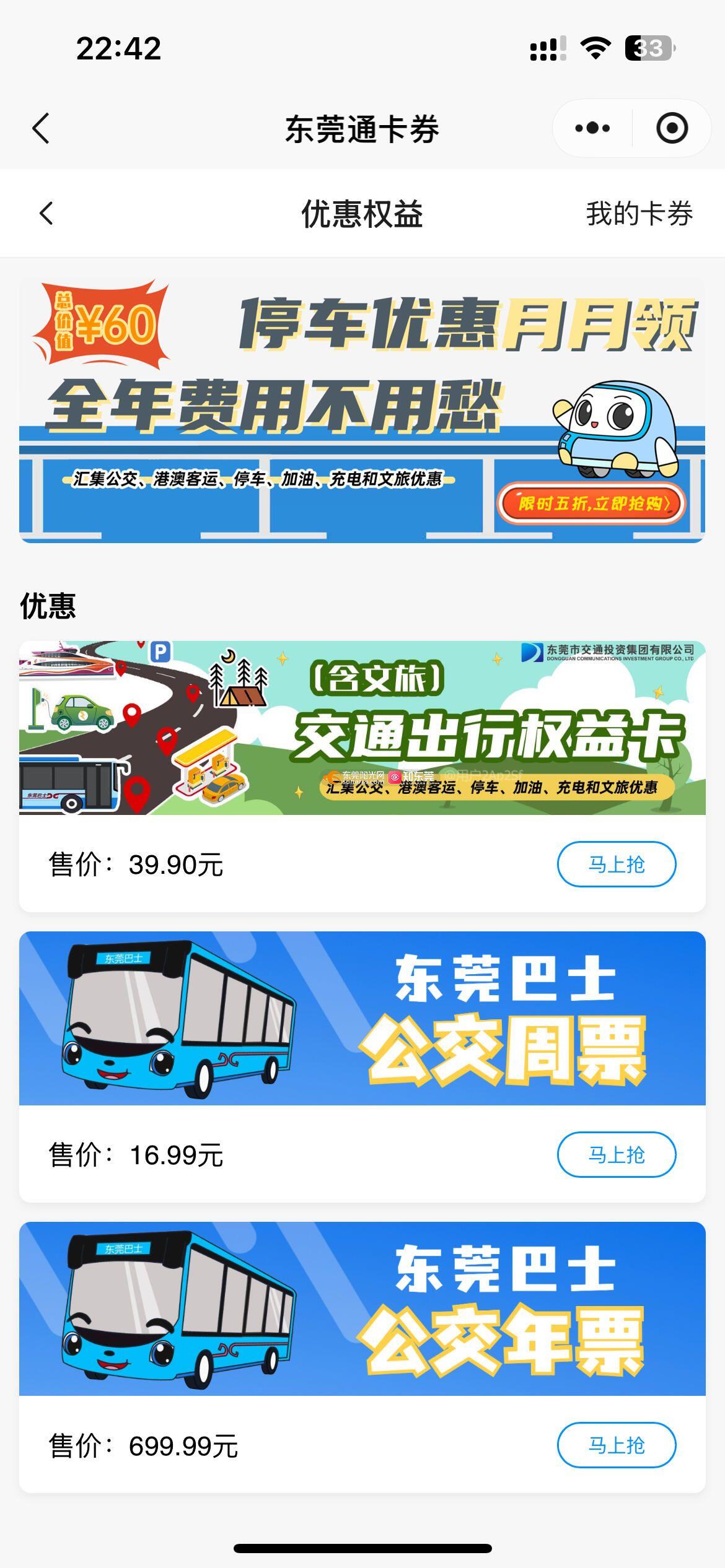Open the 东莞巴士公交周票 card
725x1568 pixels.
pyautogui.click(x=362, y=1019)
